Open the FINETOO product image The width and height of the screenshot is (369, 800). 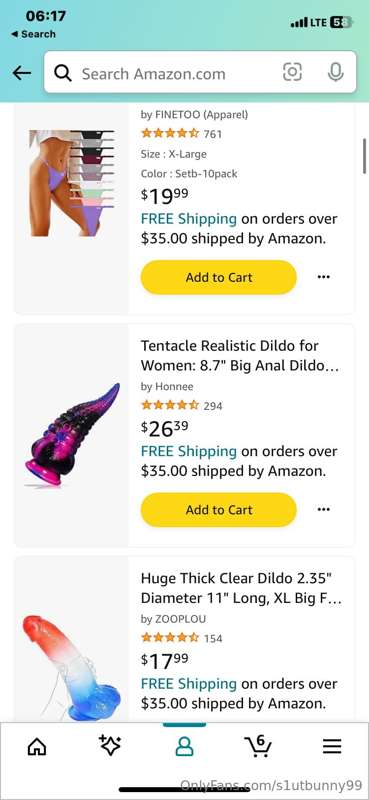[71, 183]
